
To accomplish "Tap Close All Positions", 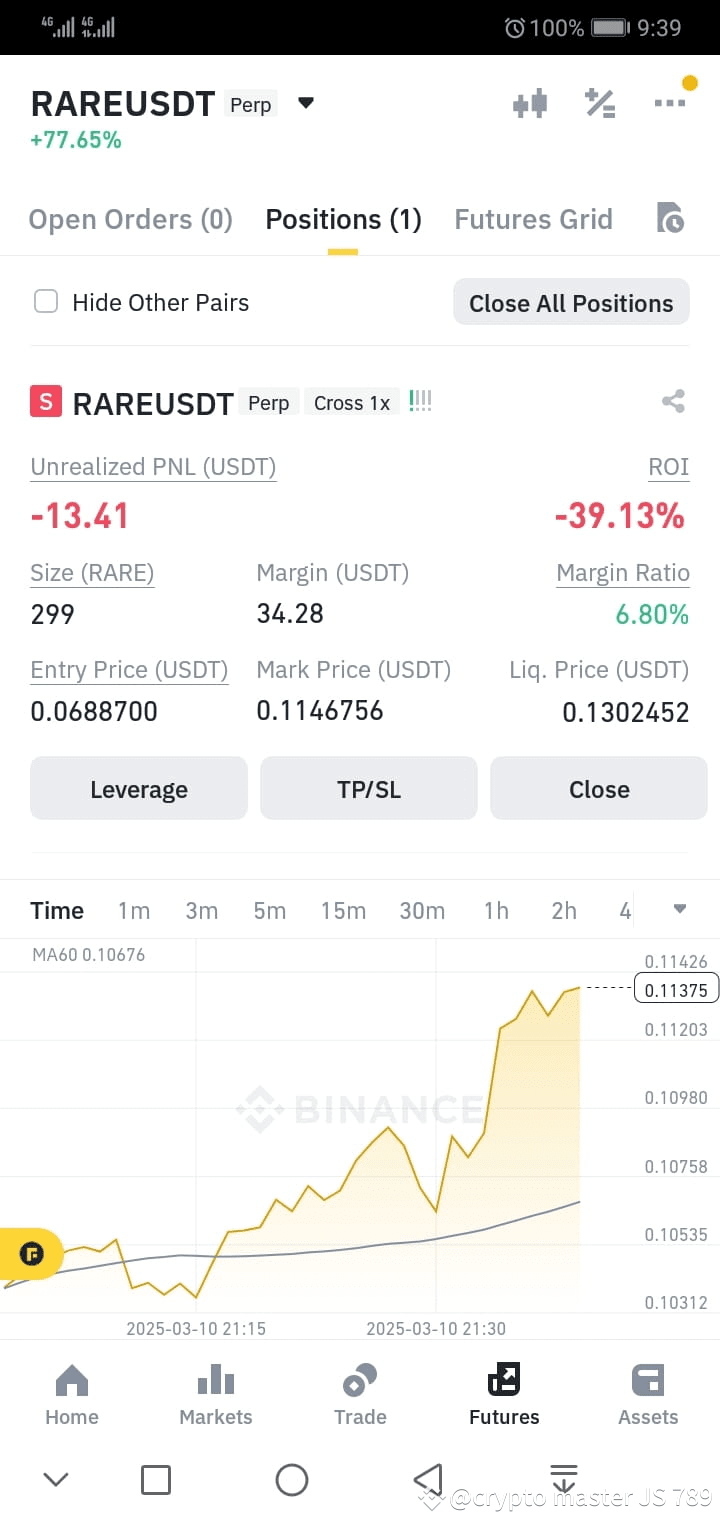I will [571, 303].
